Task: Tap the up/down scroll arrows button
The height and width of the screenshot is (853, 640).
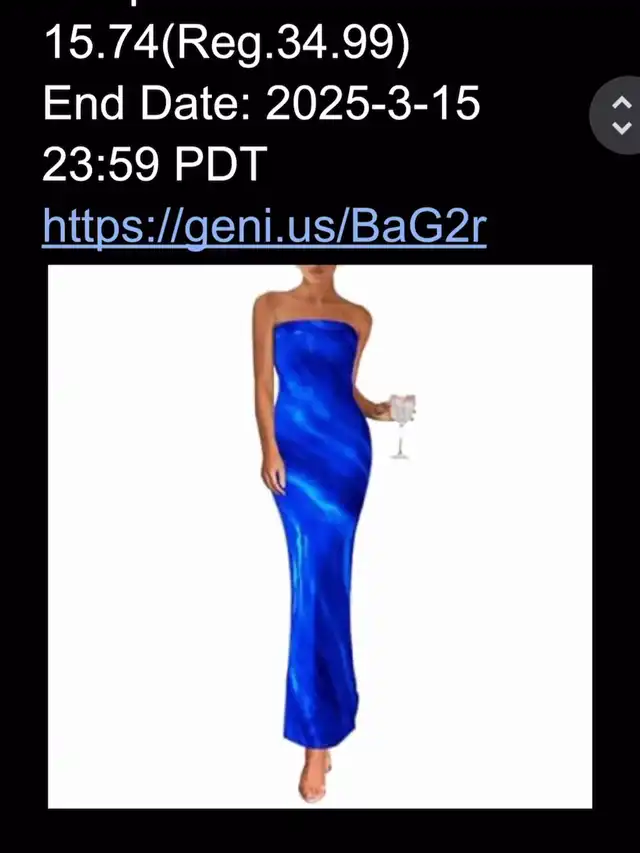Action: [x=621, y=115]
